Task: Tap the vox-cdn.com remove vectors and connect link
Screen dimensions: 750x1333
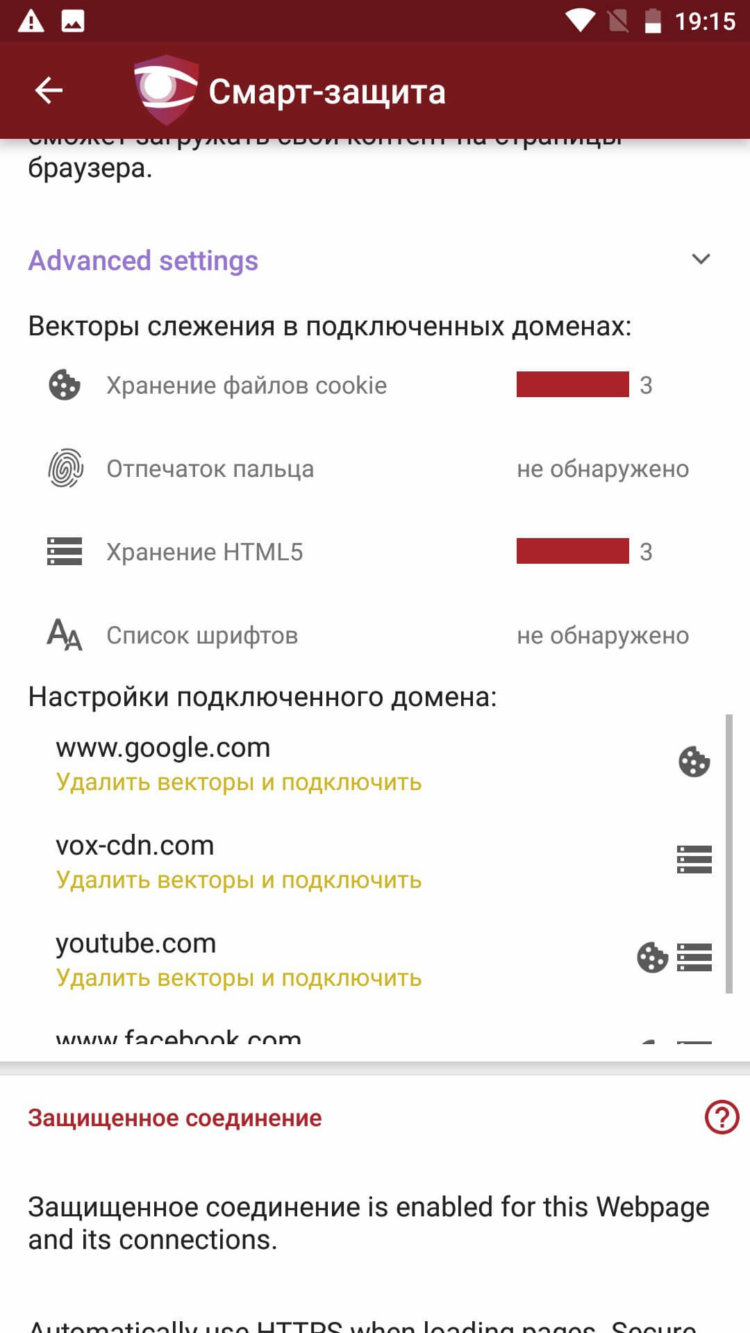Action: point(238,880)
